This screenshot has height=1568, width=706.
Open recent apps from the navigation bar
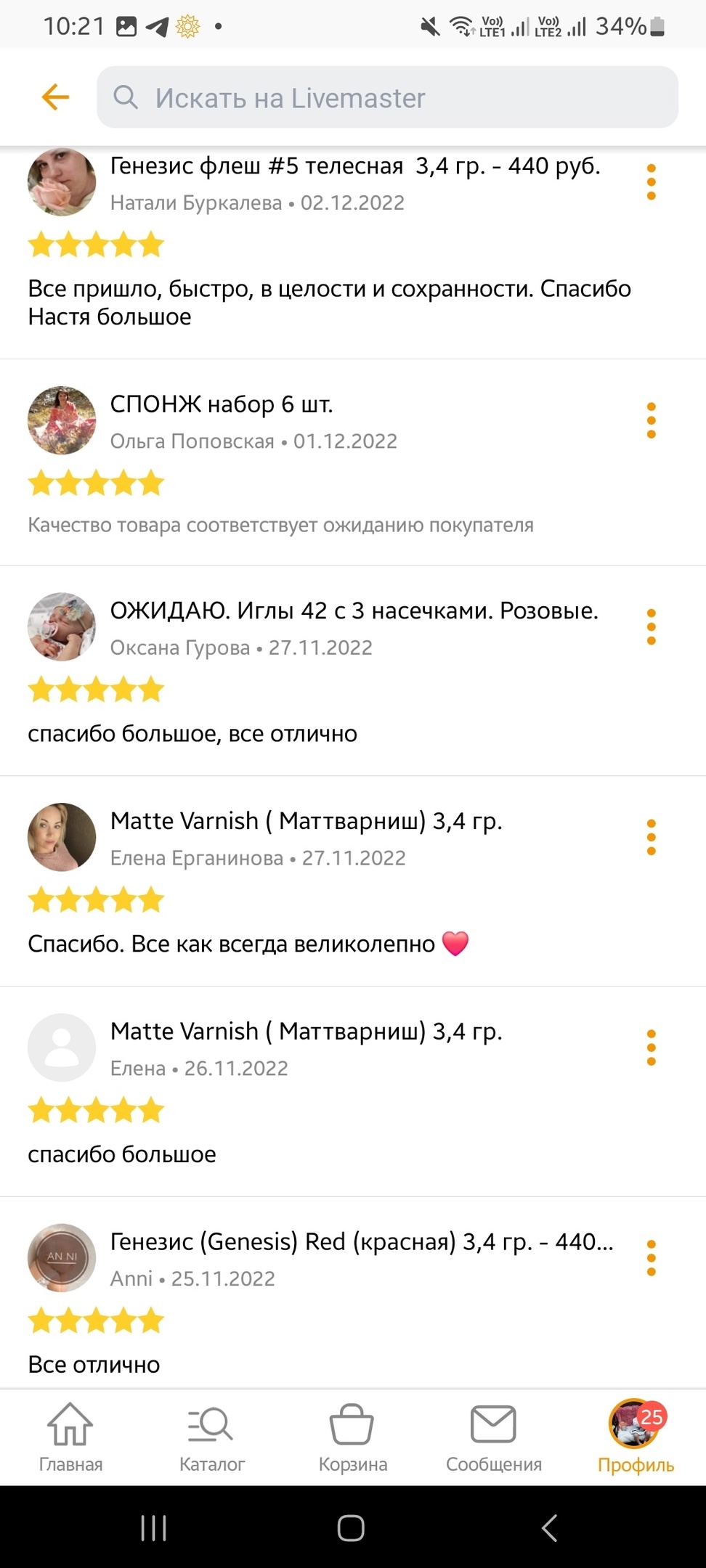tap(153, 1528)
